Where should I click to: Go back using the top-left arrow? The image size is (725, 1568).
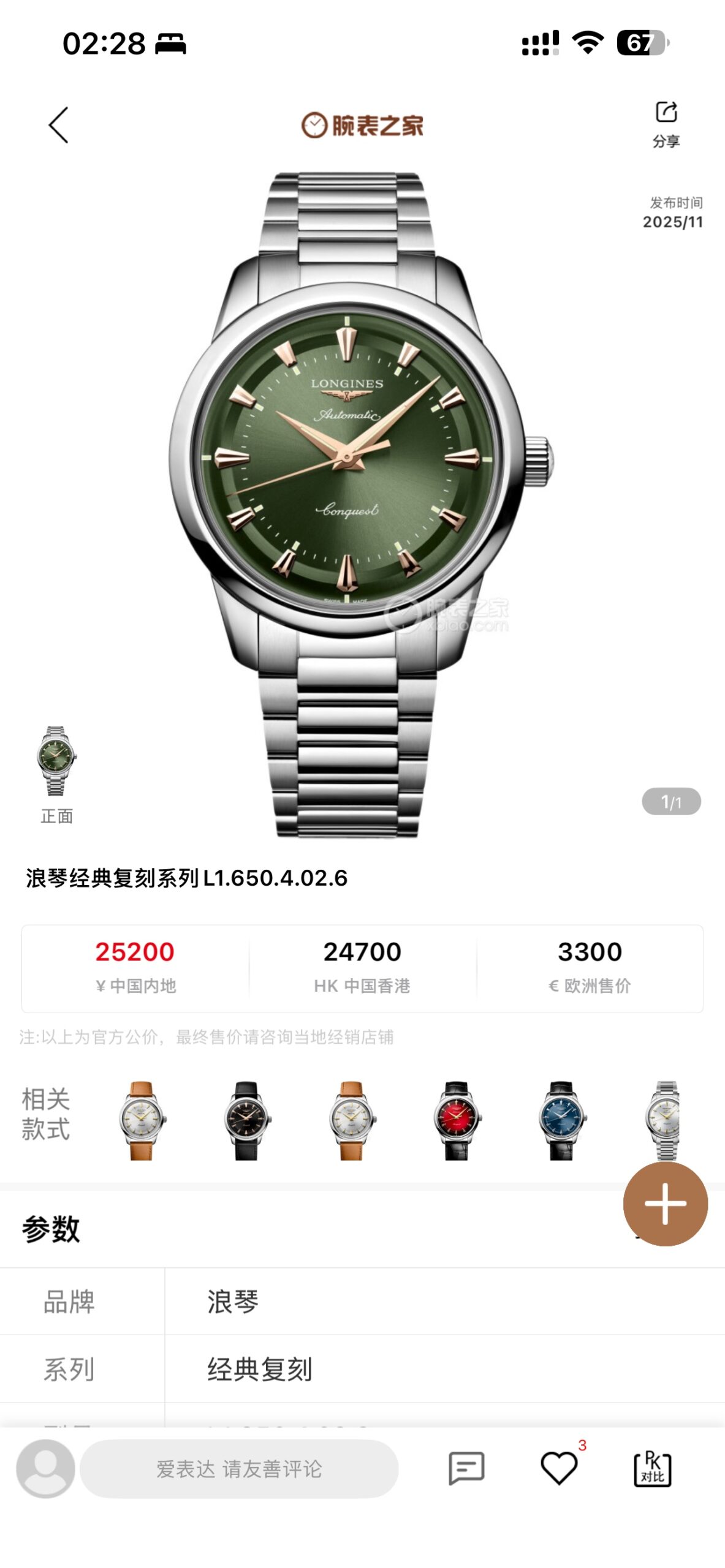click(x=59, y=126)
